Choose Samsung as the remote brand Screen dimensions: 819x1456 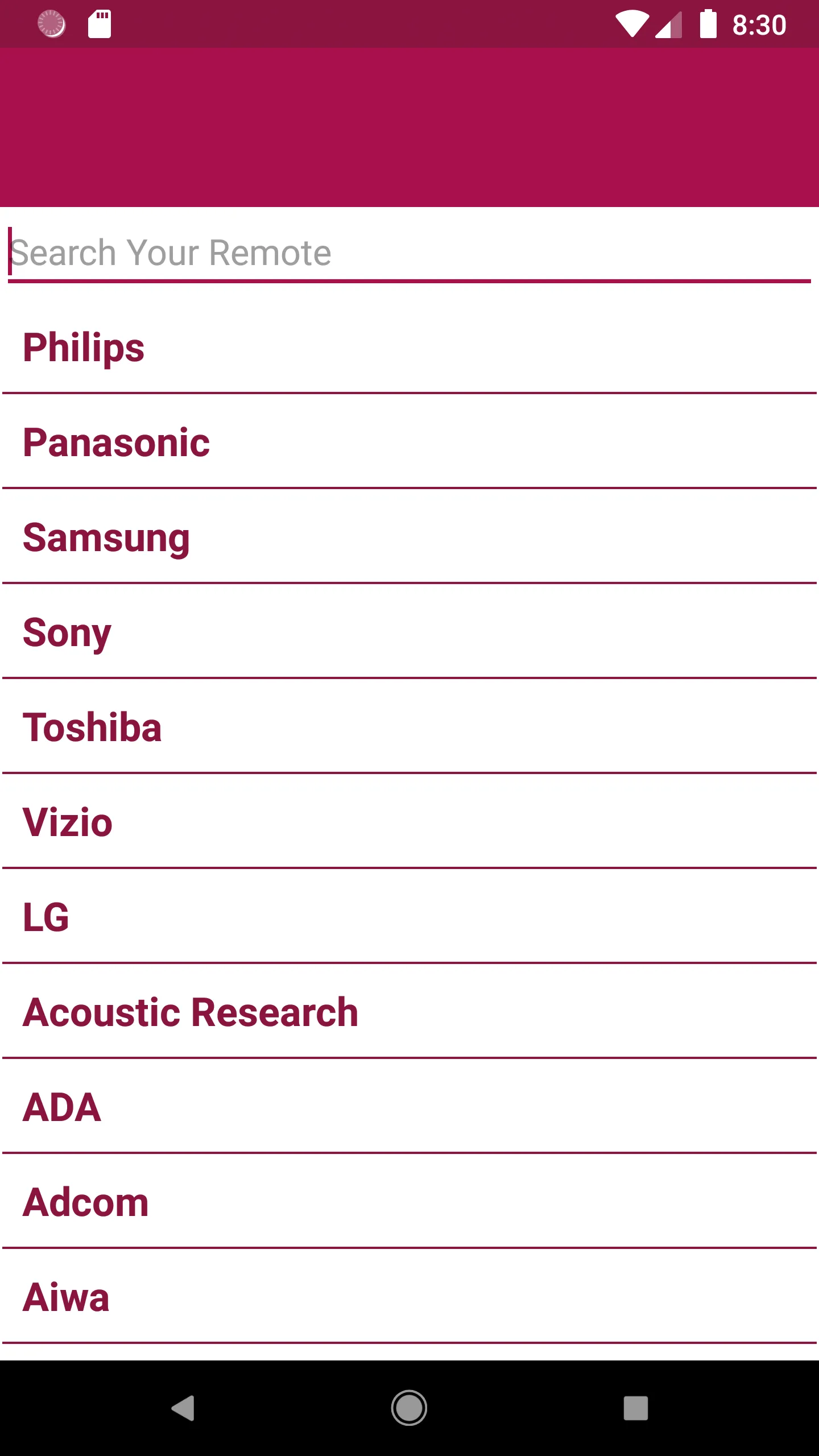[409, 537]
